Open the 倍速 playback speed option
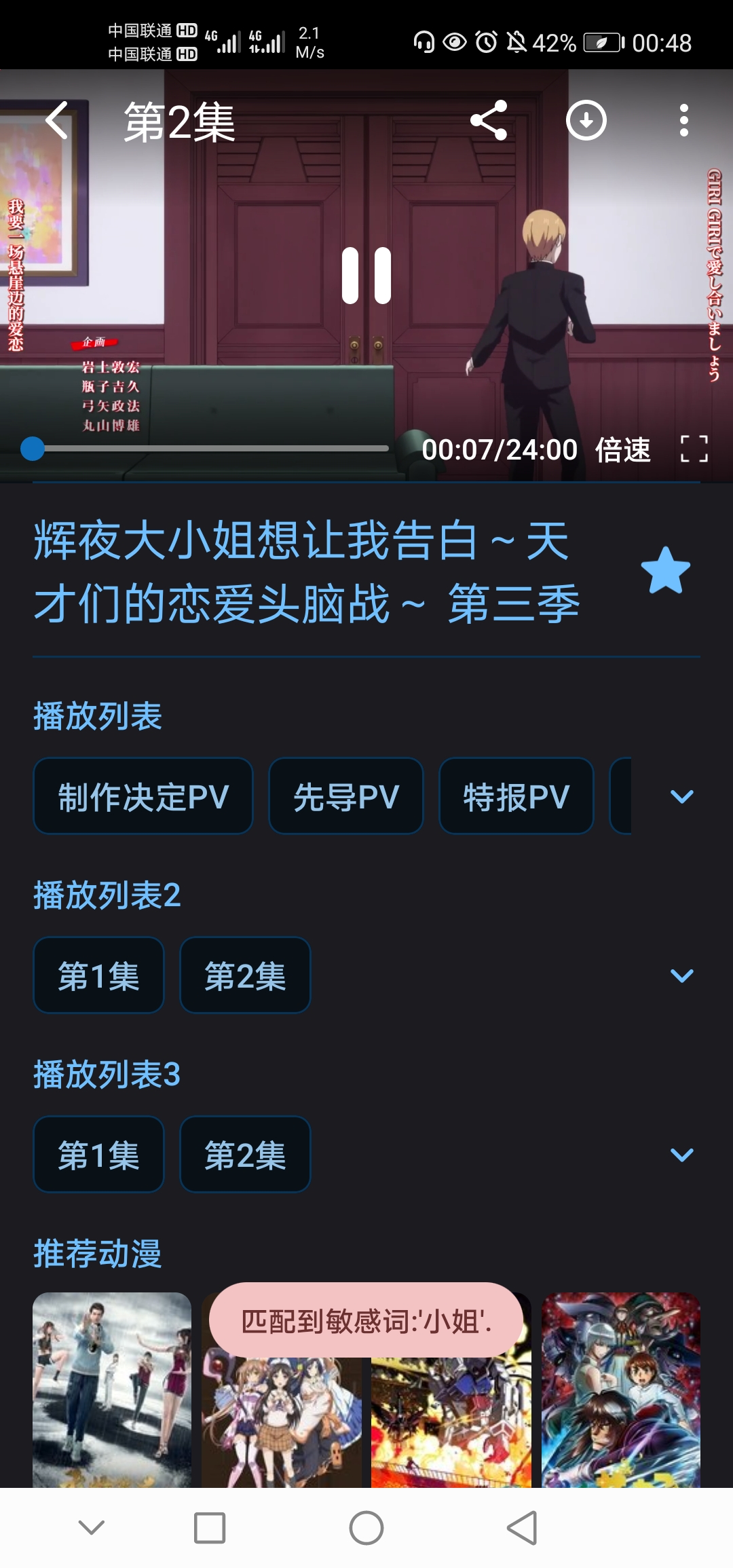The height and width of the screenshot is (1568, 733). (624, 449)
